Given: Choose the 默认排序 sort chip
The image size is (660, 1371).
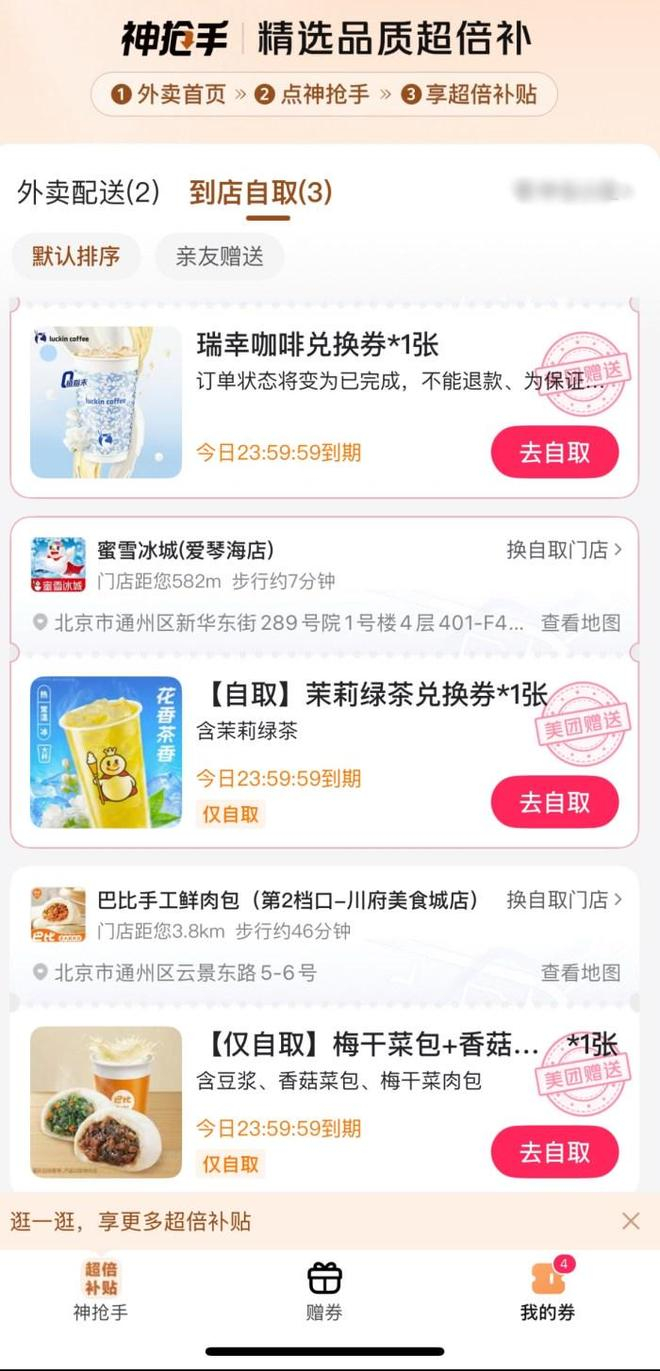Looking at the screenshot, I should coord(75,256).
